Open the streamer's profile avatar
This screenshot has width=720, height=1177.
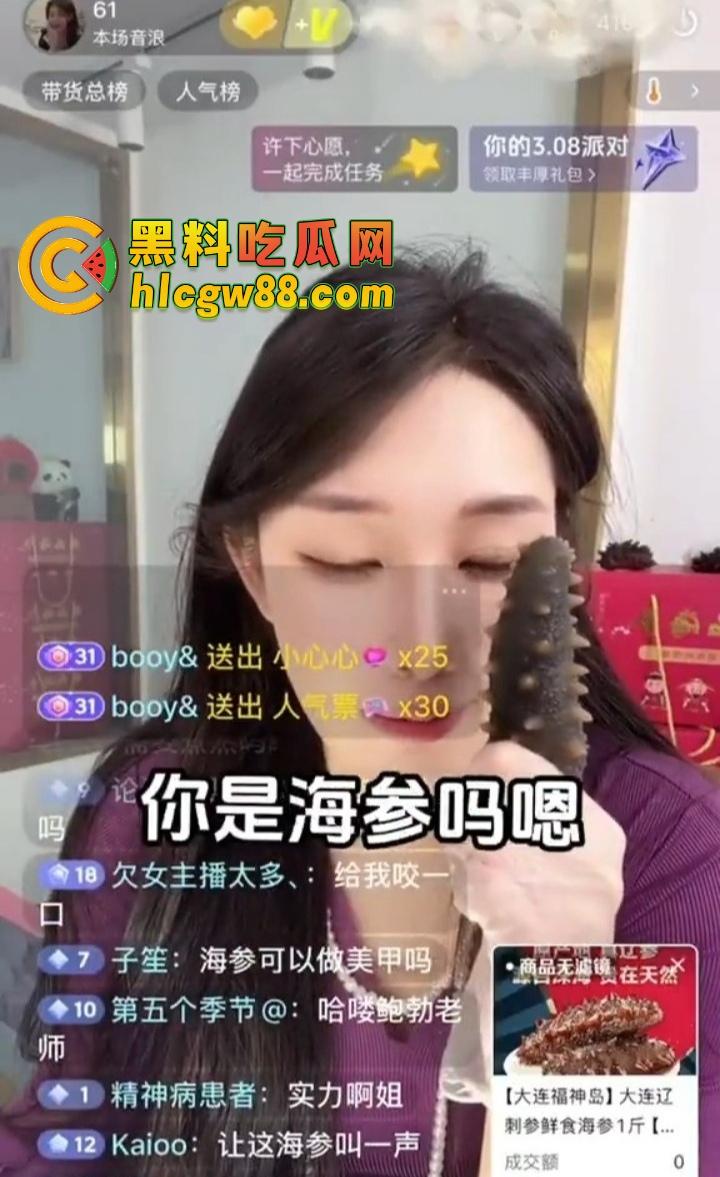pos(57,25)
